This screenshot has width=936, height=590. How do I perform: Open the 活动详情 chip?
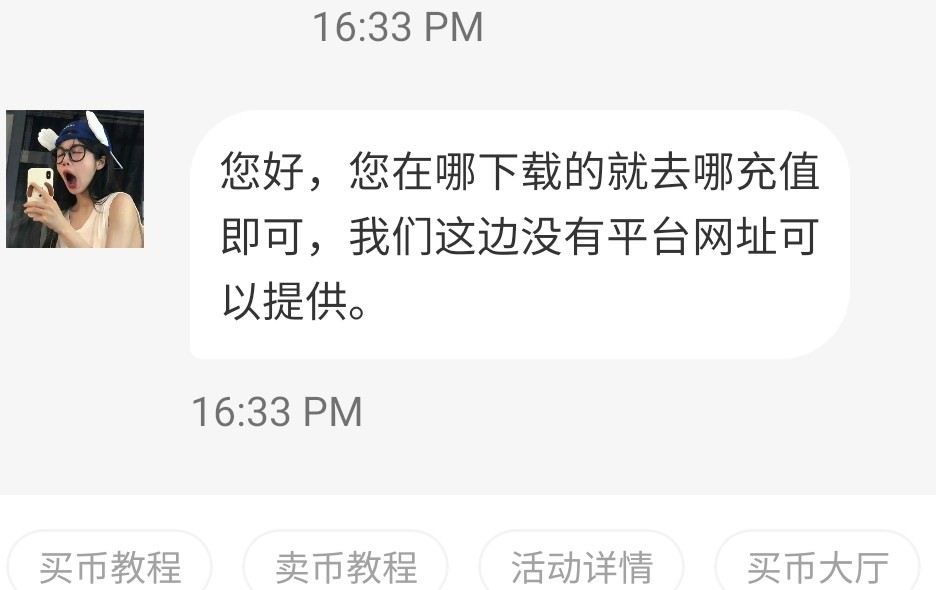(x=582, y=566)
